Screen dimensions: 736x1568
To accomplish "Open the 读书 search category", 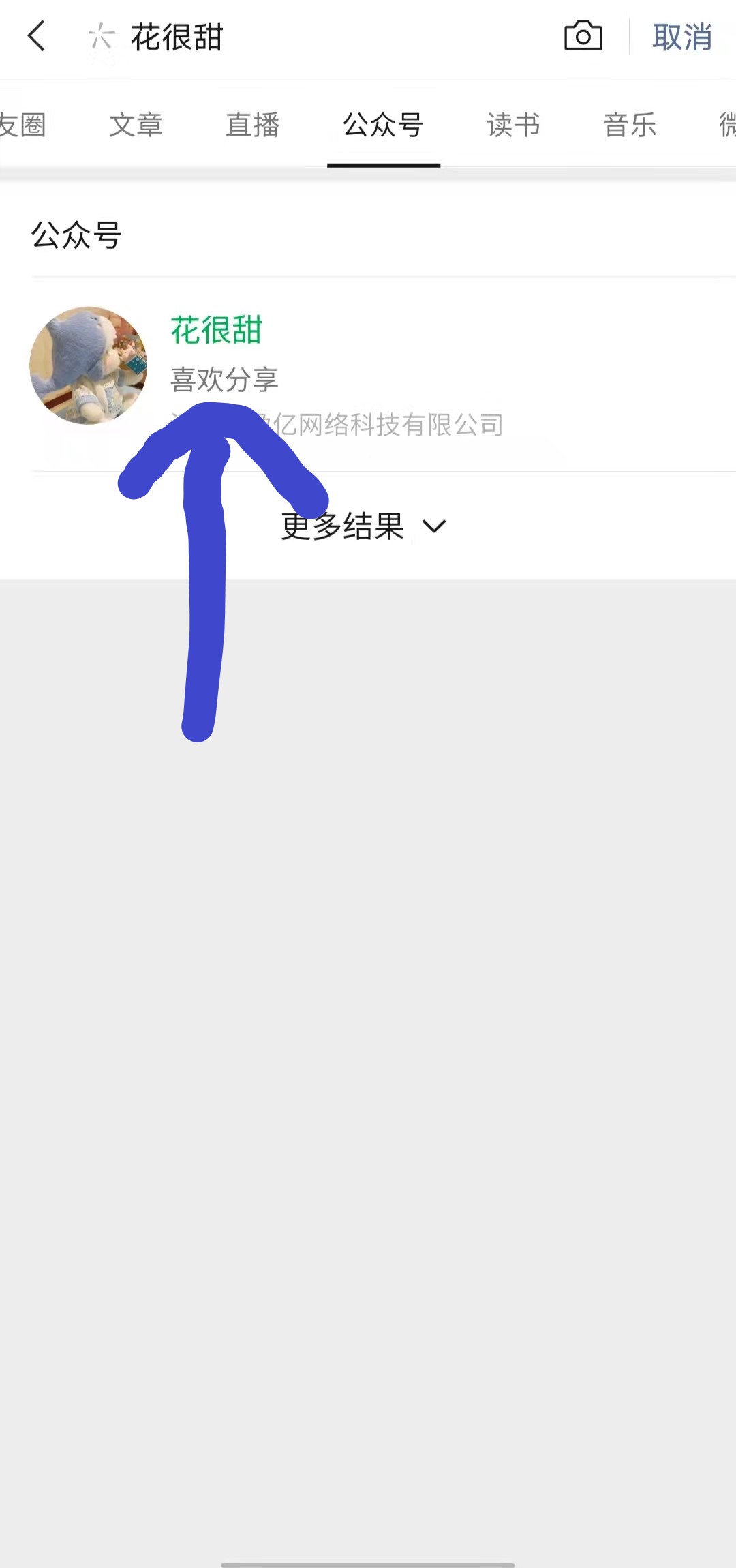I will (x=513, y=126).
